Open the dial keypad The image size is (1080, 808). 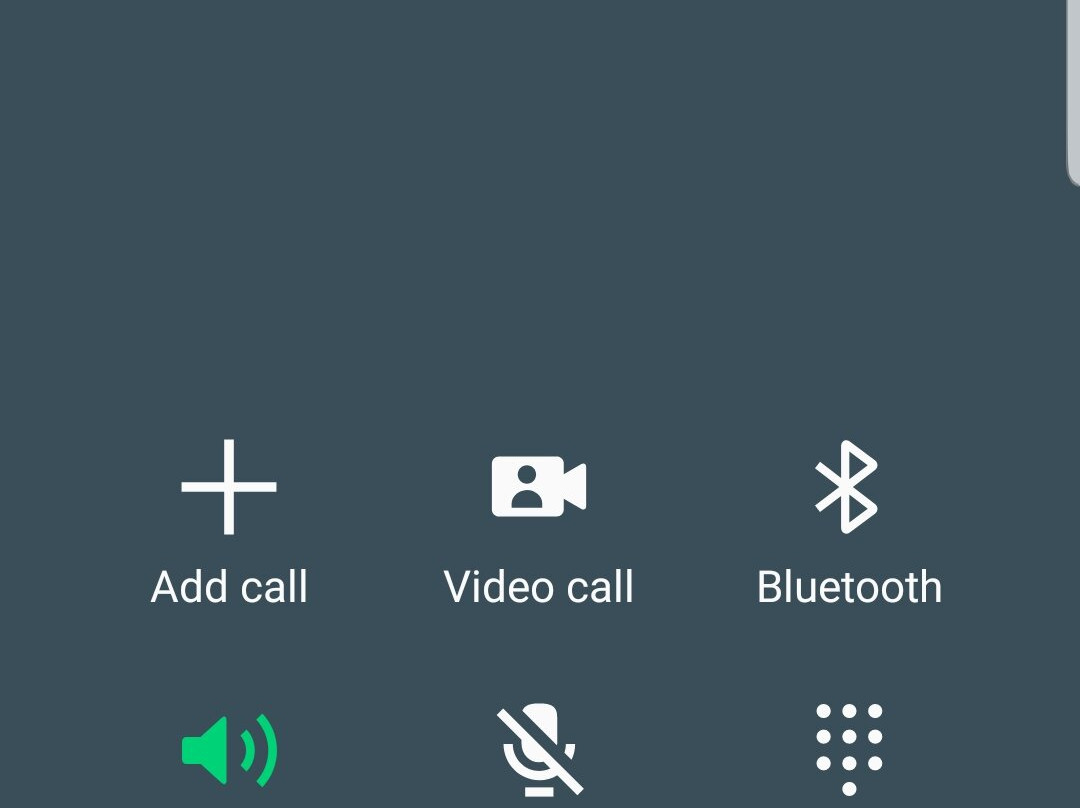coord(848,750)
